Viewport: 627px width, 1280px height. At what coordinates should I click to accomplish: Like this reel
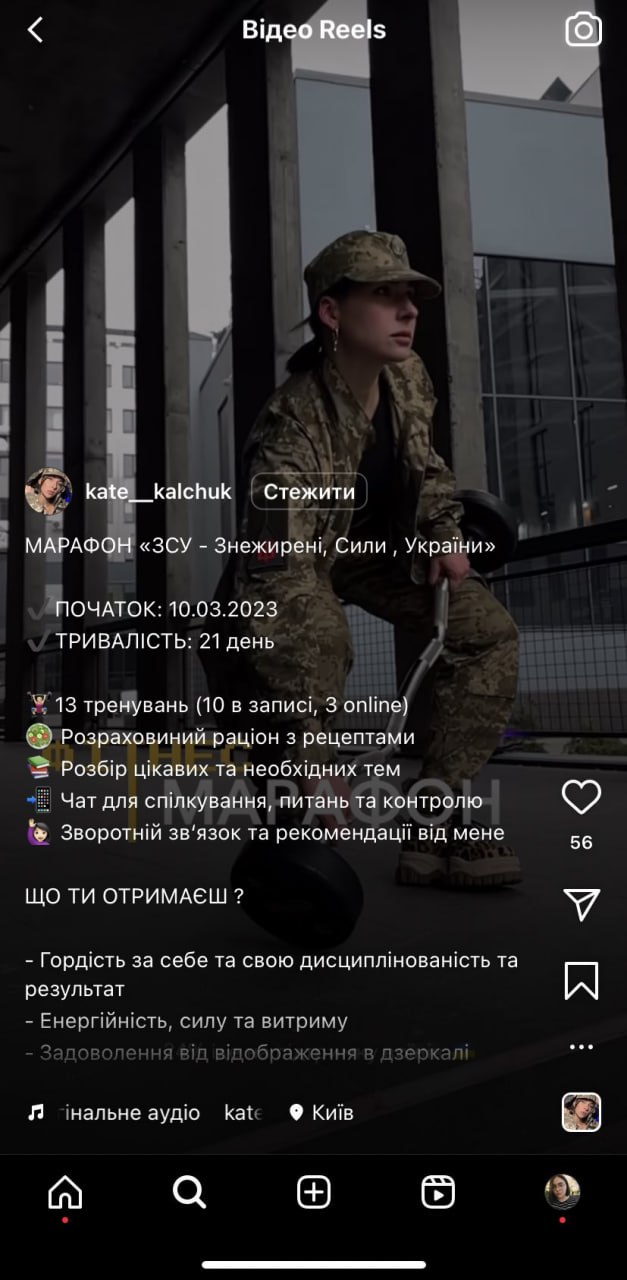pyautogui.click(x=581, y=797)
